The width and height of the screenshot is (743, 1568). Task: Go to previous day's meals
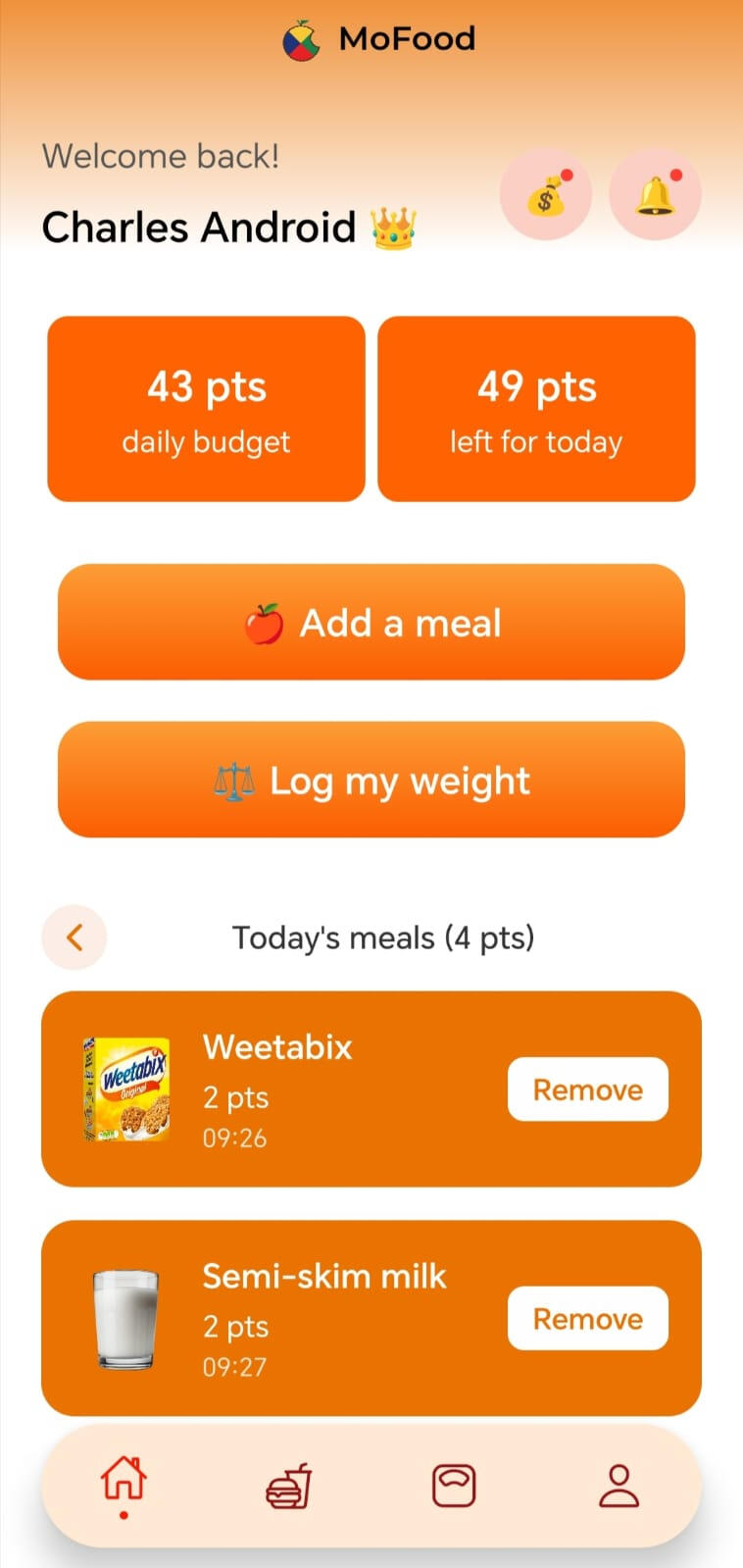74,937
